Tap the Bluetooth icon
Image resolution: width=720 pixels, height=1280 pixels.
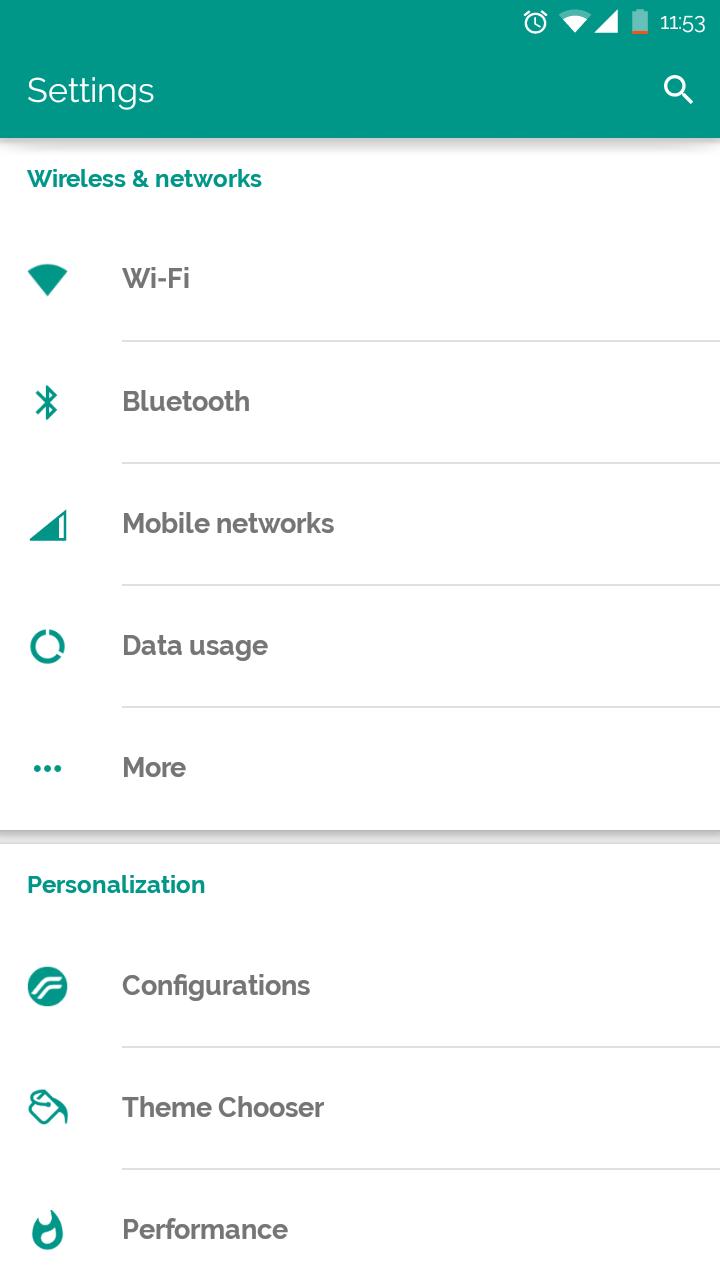point(47,401)
